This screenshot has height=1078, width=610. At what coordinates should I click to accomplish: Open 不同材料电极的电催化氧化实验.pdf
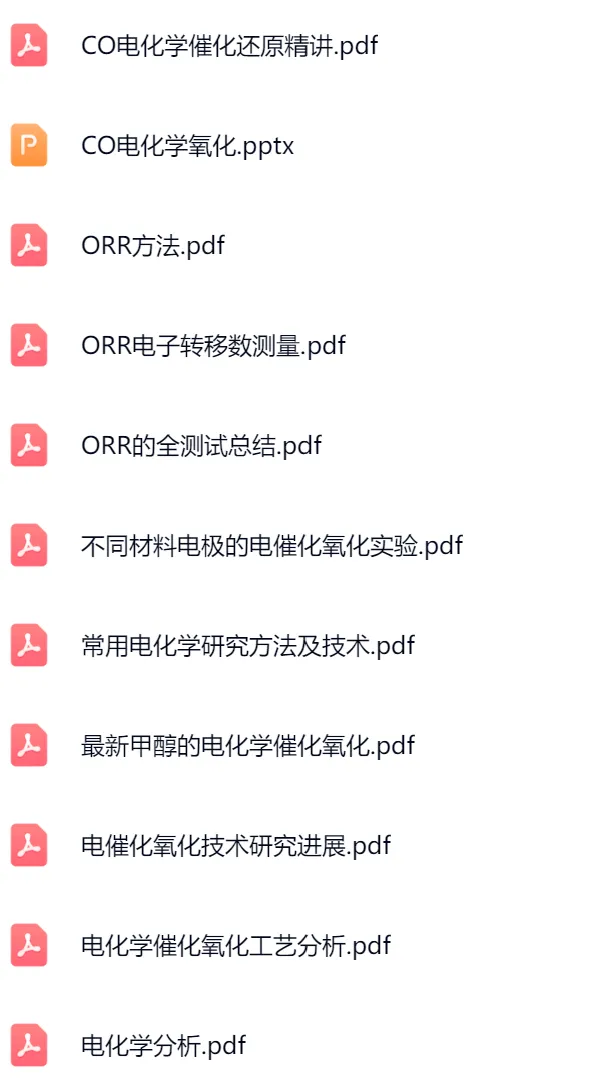(271, 546)
